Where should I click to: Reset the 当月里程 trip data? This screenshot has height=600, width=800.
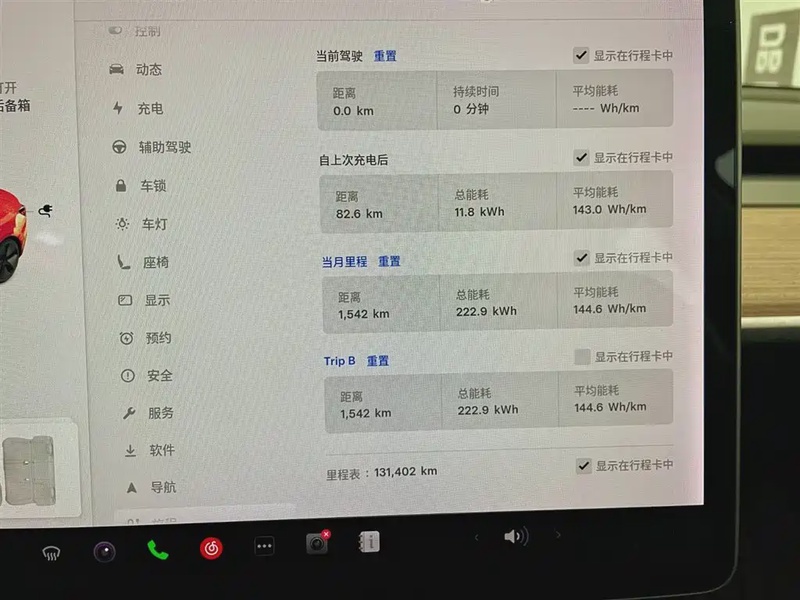(389, 261)
